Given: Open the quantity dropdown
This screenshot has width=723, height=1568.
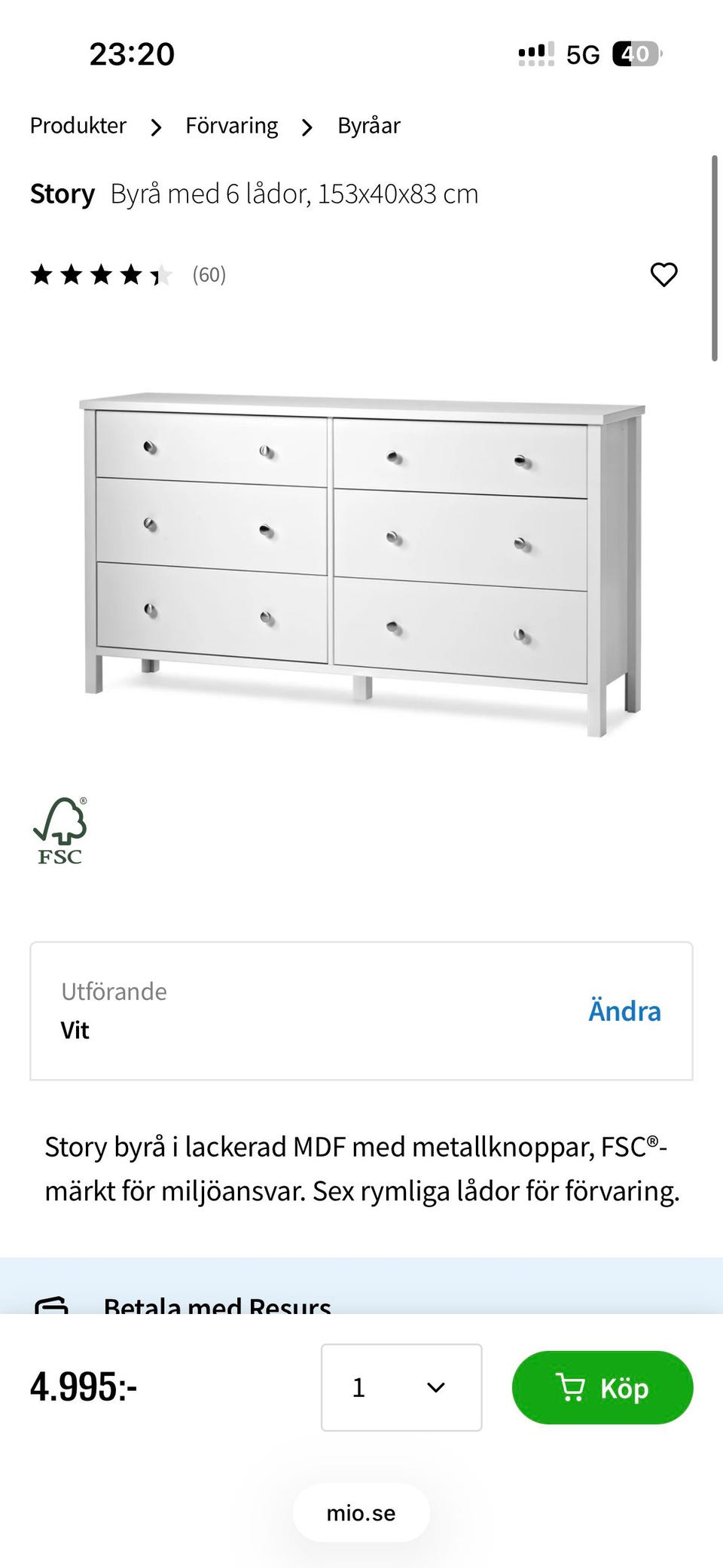Looking at the screenshot, I should [x=401, y=1386].
